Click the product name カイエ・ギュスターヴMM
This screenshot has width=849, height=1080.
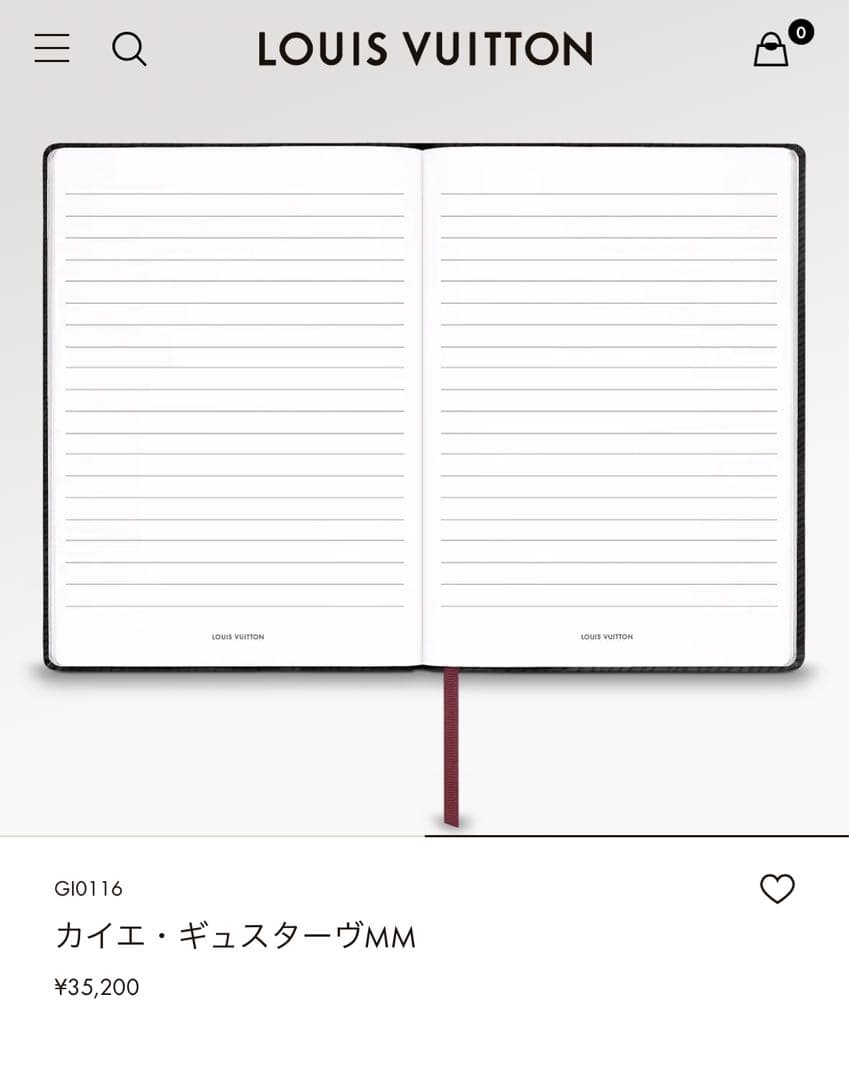coord(235,937)
